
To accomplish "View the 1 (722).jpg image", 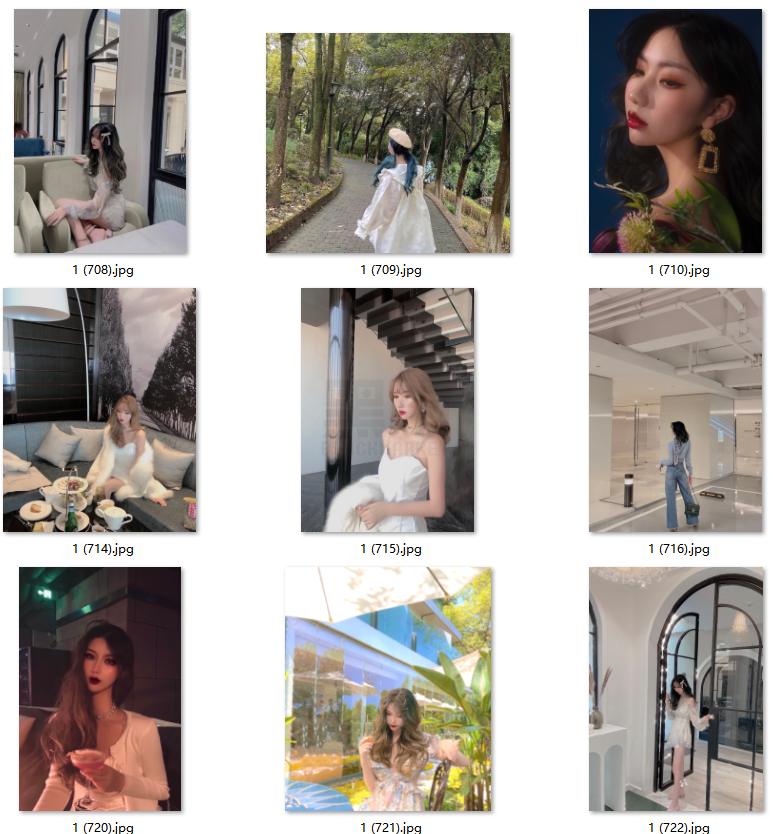I will pyautogui.click(x=675, y=689).
